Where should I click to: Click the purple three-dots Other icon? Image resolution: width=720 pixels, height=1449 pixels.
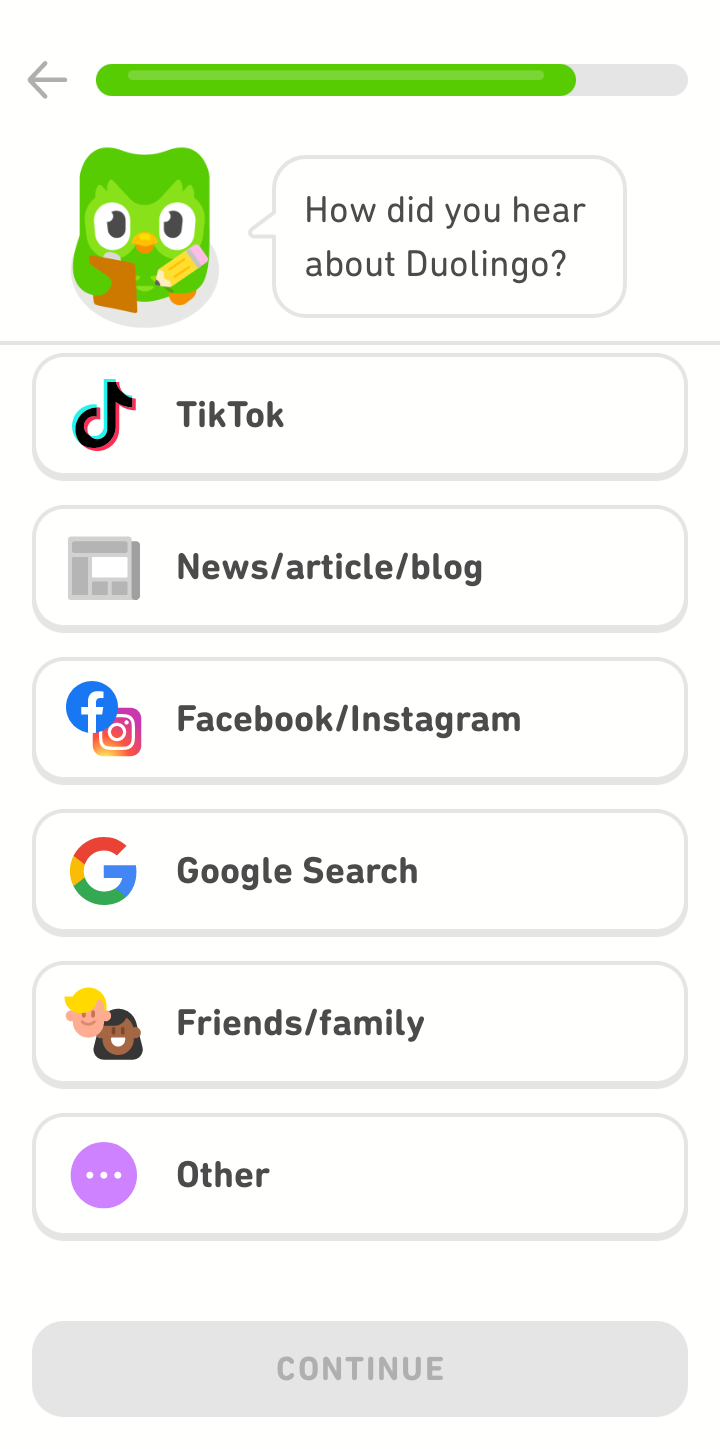point(104,1175)
